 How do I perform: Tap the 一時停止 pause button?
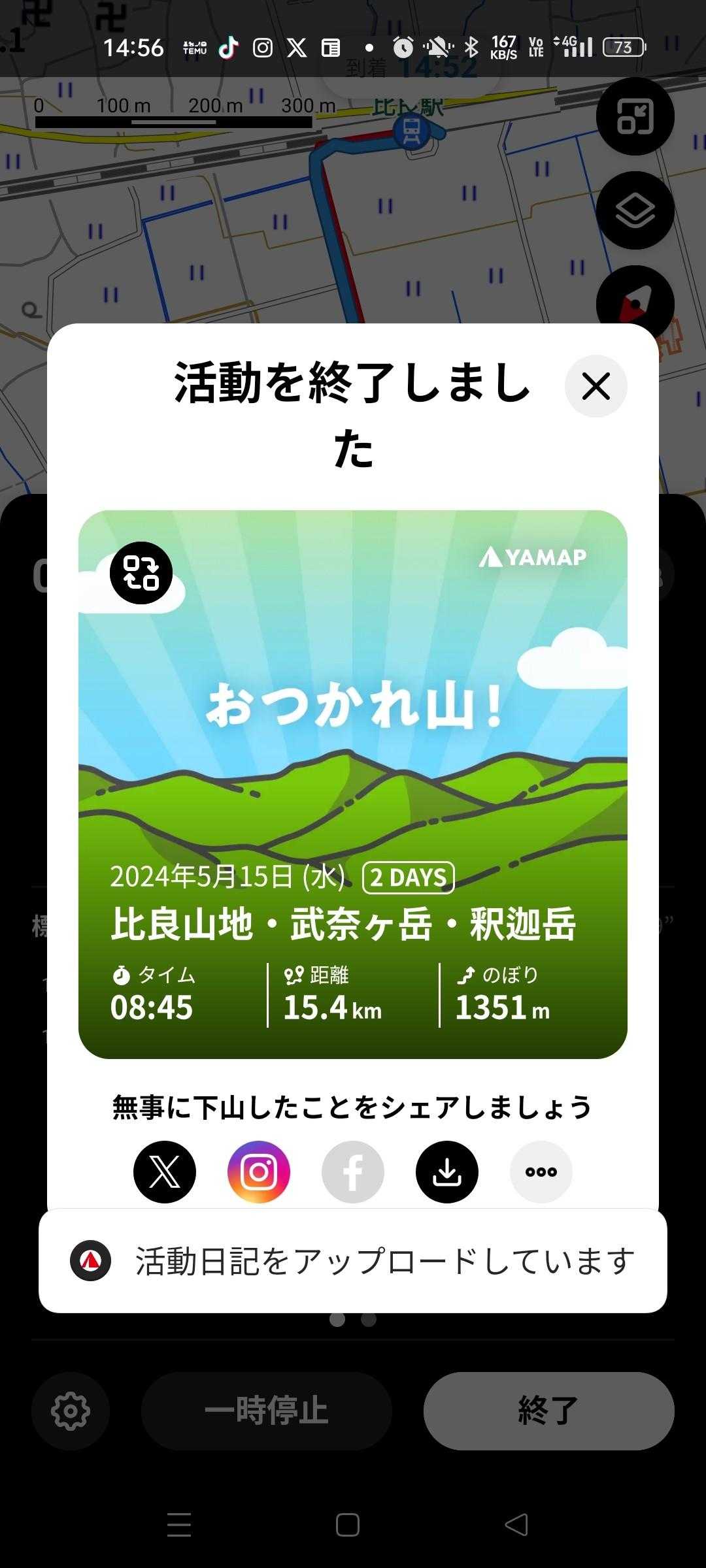(x=266, y=1411)
